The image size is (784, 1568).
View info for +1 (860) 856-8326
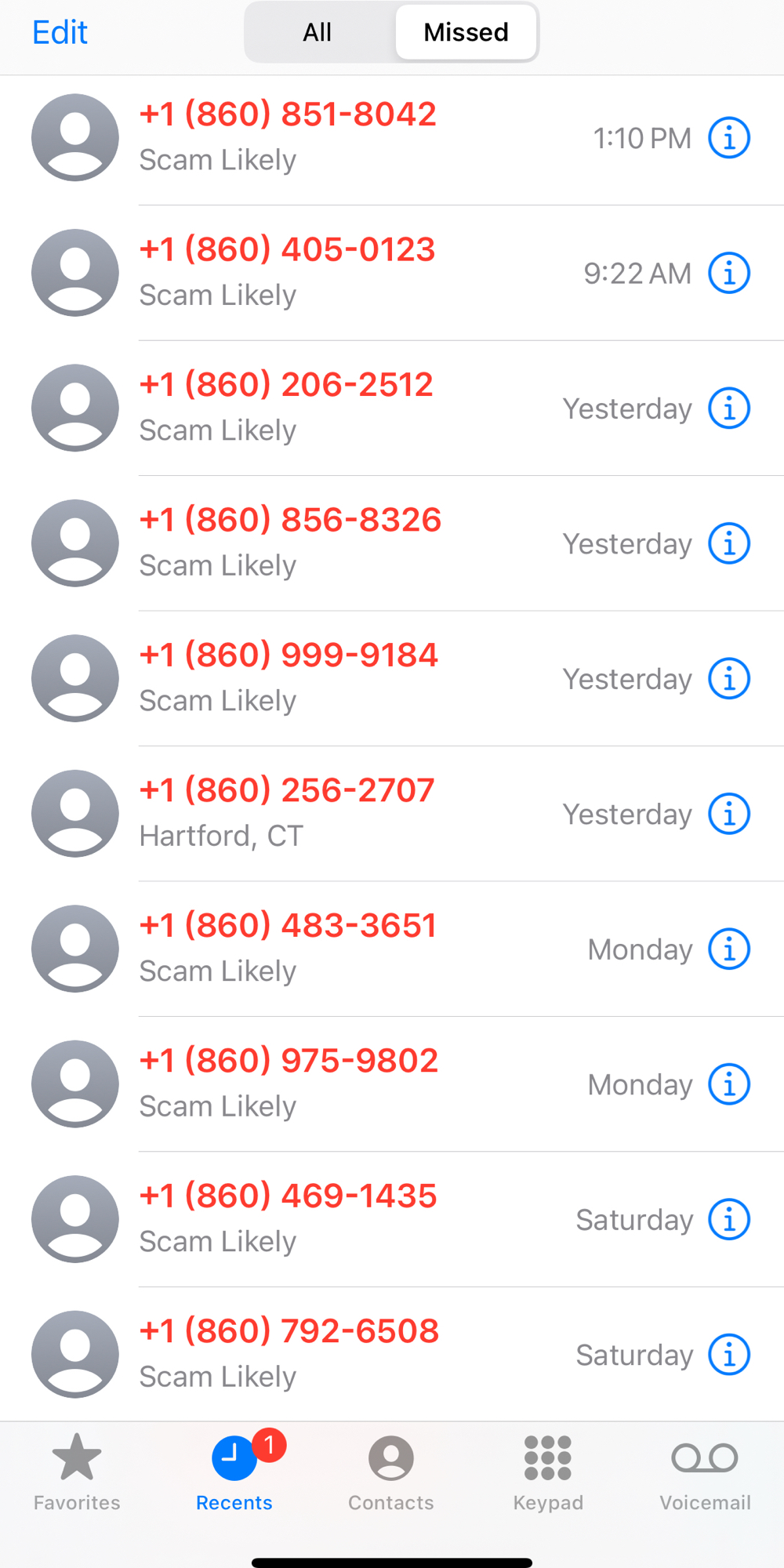coord(729,544)
